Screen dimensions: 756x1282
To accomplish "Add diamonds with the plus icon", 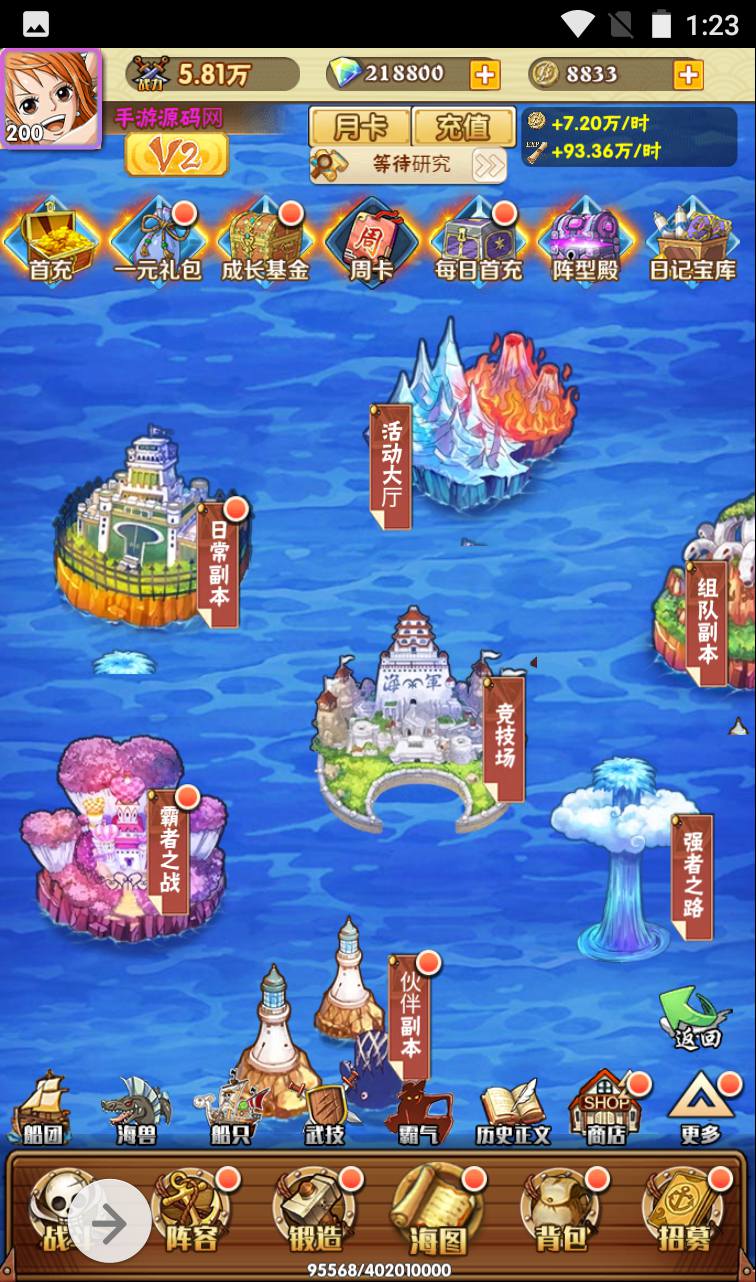I will click(484, 74).
